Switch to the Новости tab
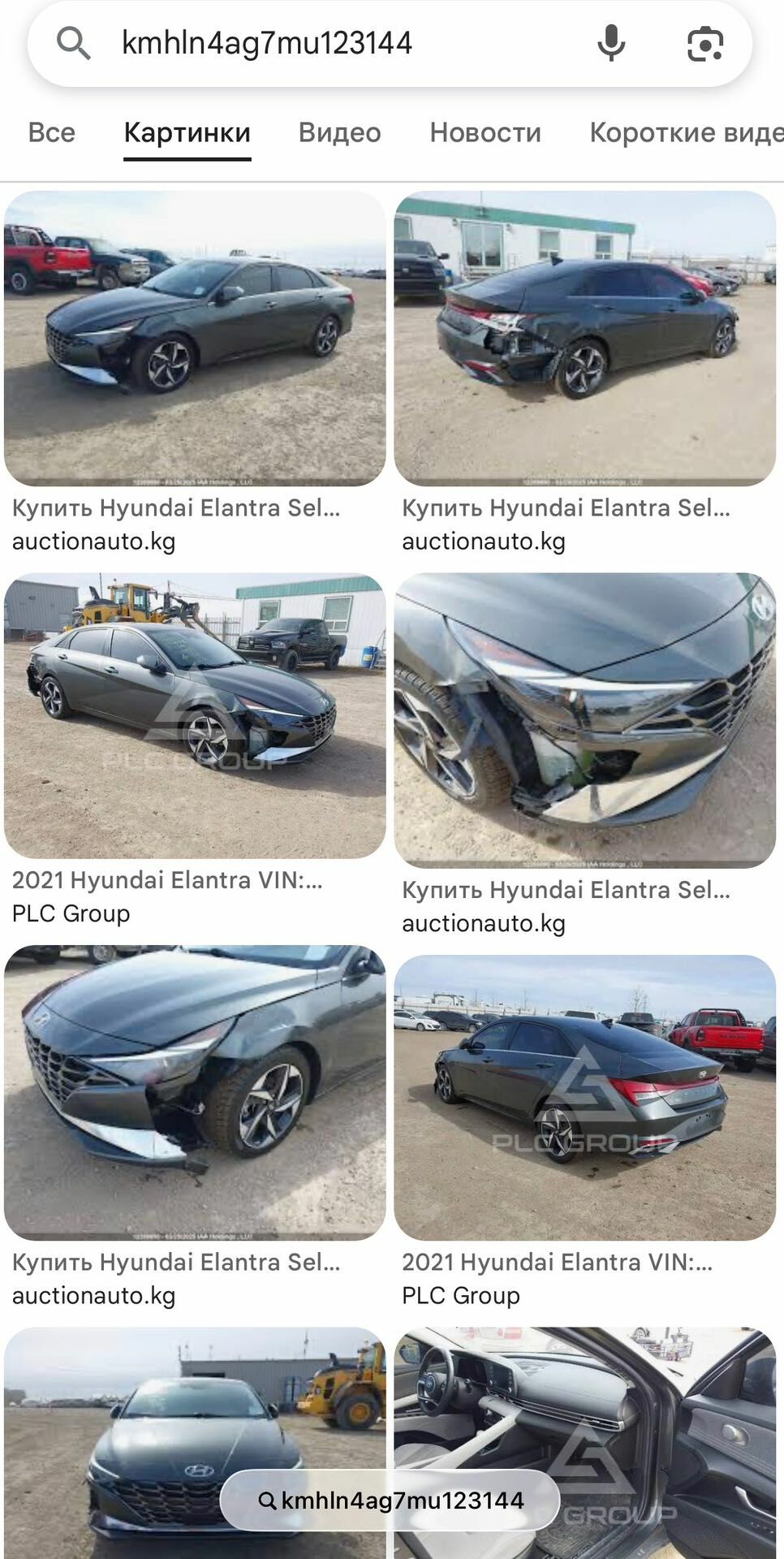 tap(485, 132)
